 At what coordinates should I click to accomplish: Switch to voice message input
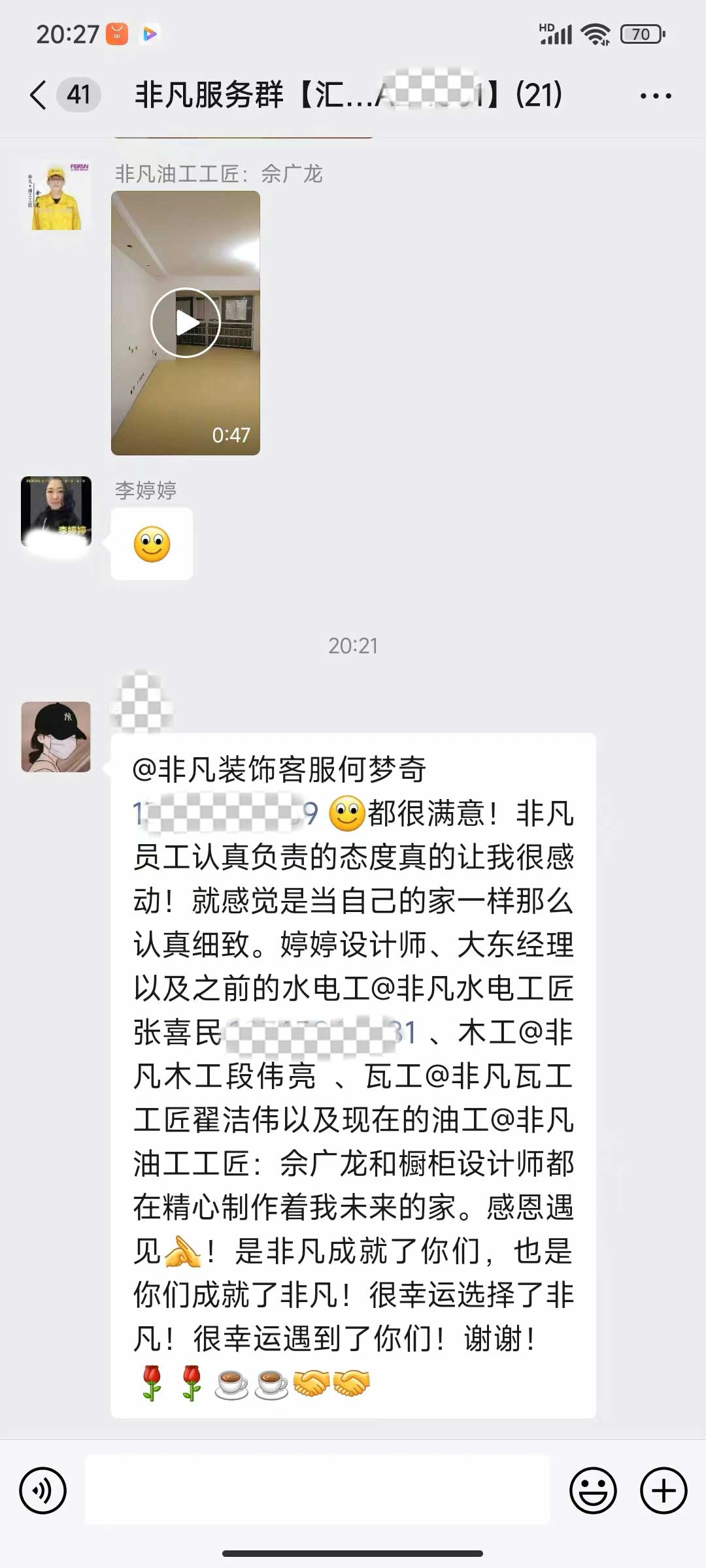[x=43, y=1491]
